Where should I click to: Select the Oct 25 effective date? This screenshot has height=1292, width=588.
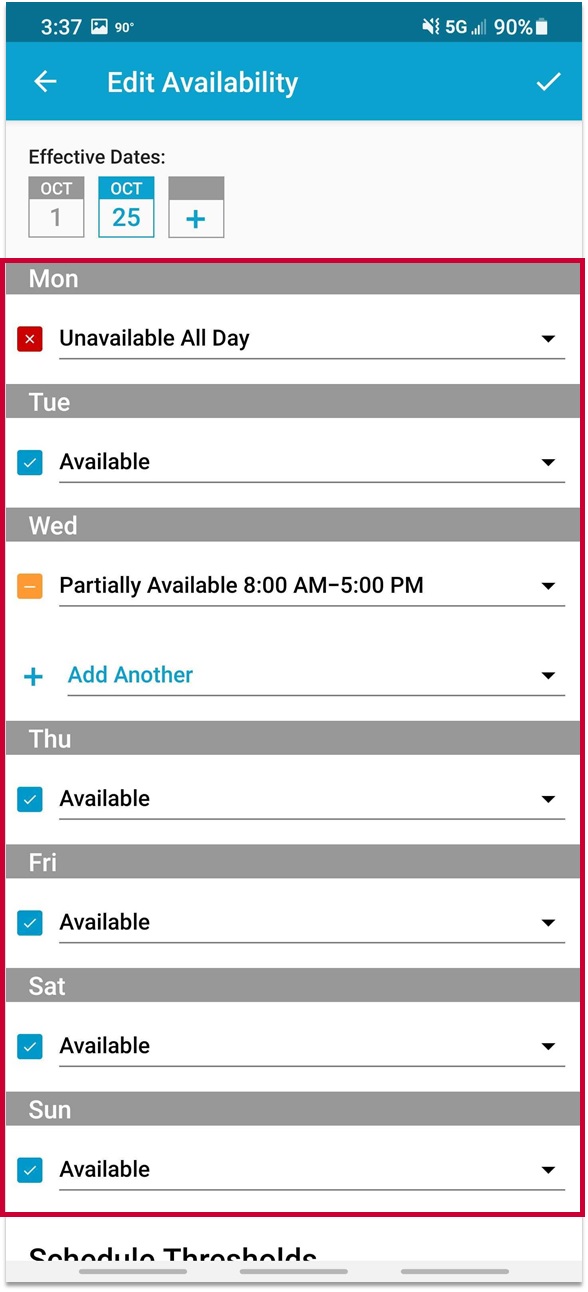click(x=126, y=207)
